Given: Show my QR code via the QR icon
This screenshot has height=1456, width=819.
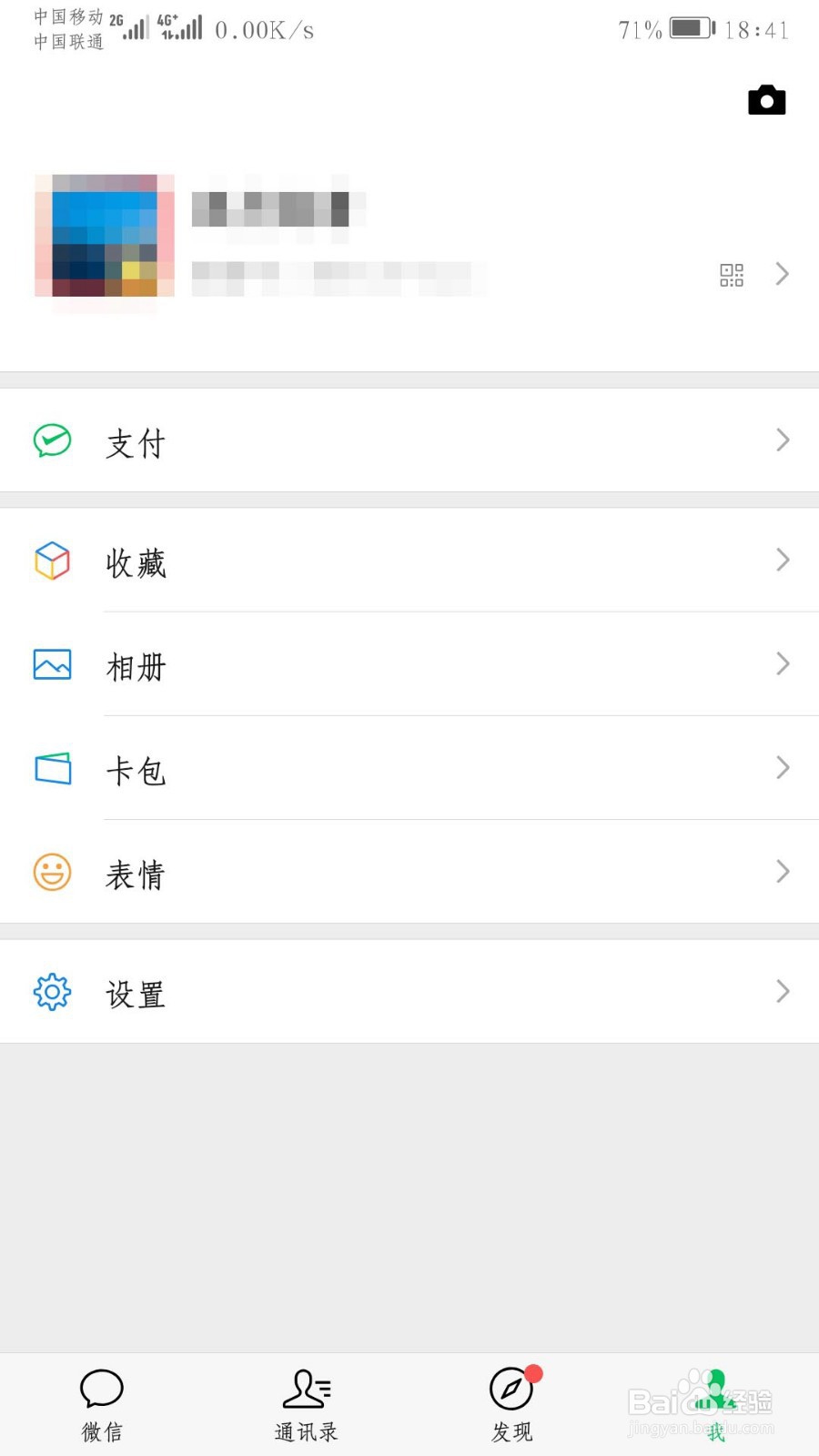Looking at the screenshot, I should [x=731, y=274].
